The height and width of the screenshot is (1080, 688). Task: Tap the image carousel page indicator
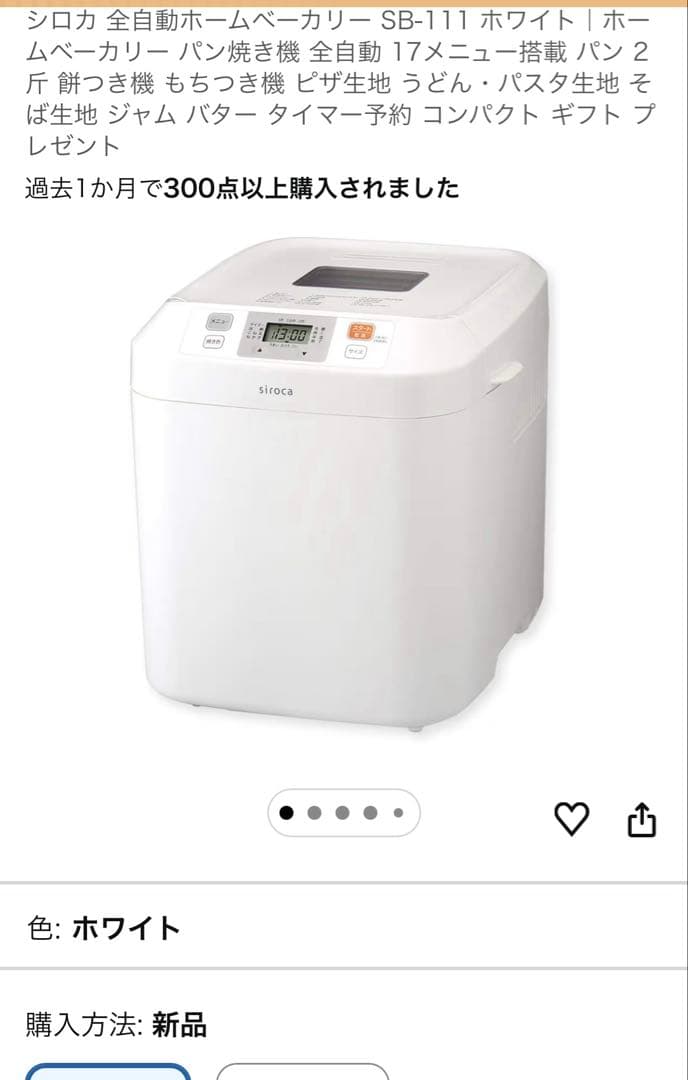pos(343,812)
